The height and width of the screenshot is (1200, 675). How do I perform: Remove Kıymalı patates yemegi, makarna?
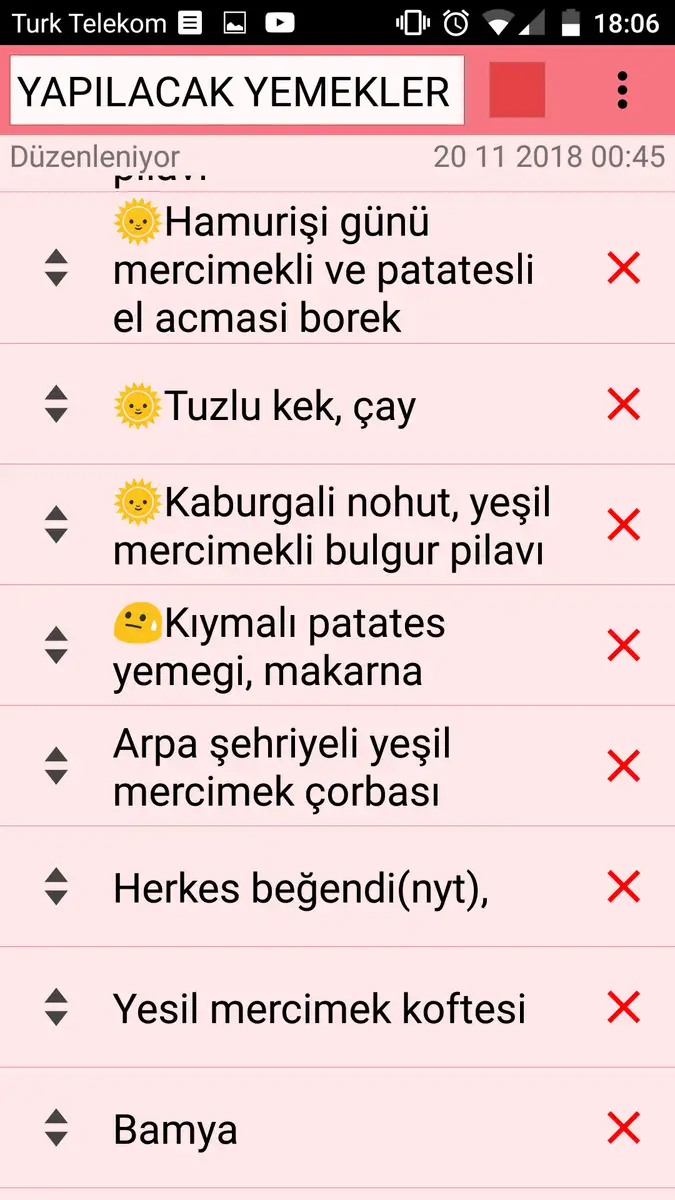pyautogui.click(x=623, y=645)
